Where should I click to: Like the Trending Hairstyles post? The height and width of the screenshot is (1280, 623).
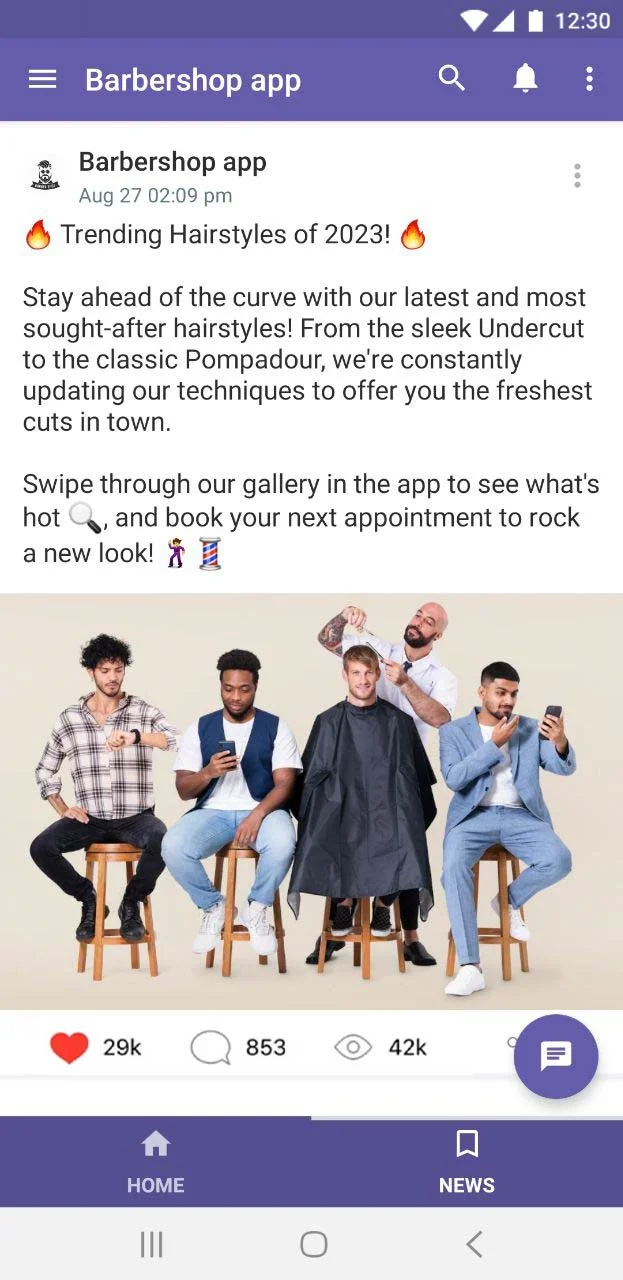(x=69, y=1047)
